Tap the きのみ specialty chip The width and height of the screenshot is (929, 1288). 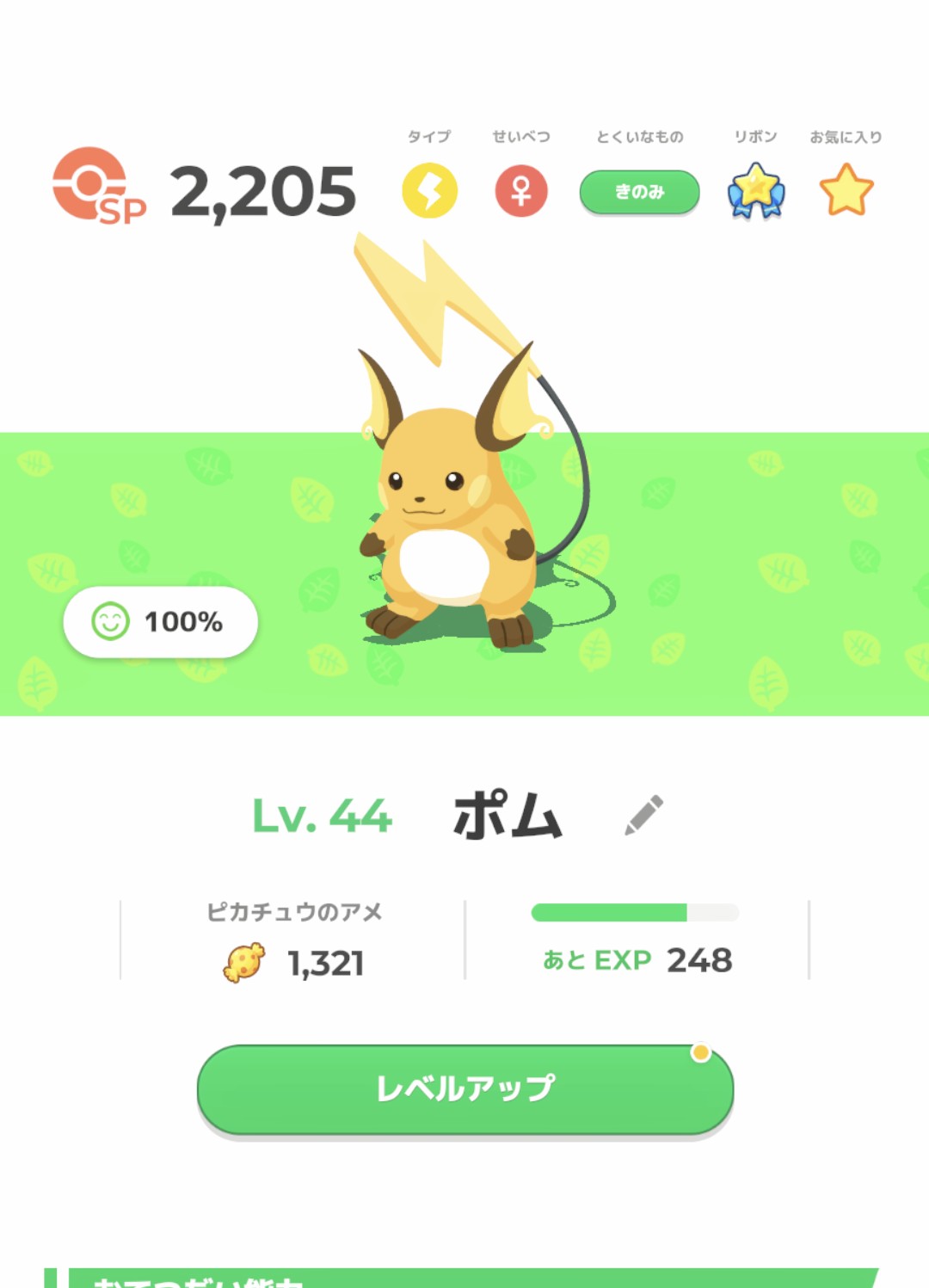[x=639, y=192]
